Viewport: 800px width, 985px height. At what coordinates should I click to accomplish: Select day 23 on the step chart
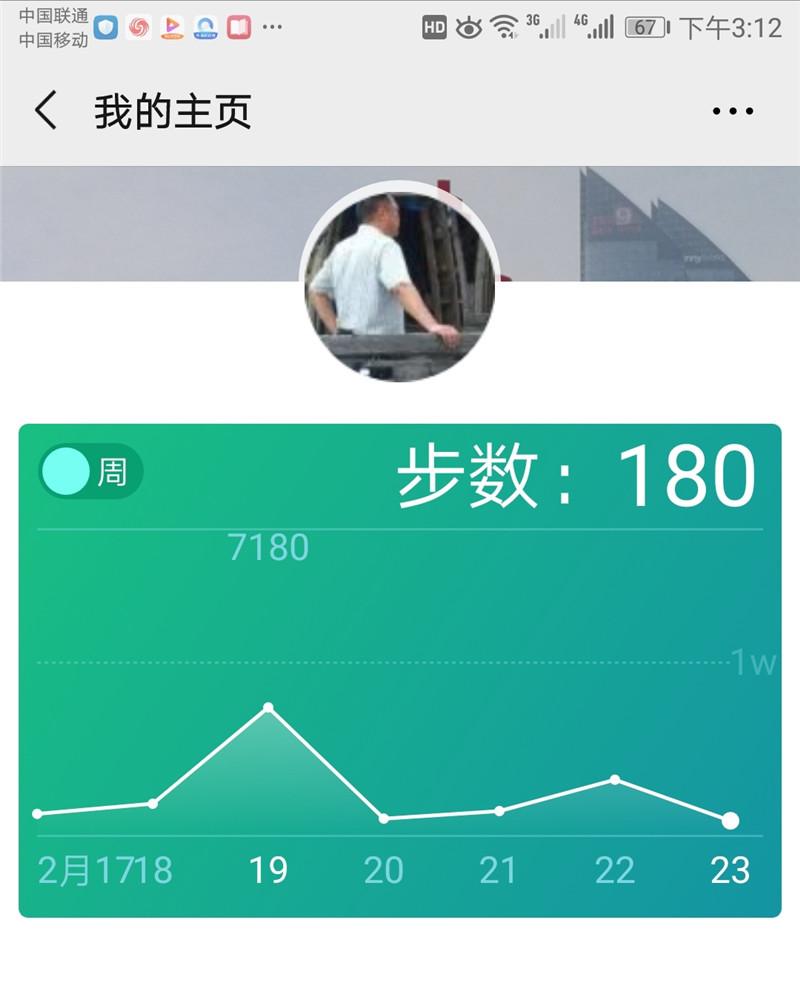click(730, 870)
